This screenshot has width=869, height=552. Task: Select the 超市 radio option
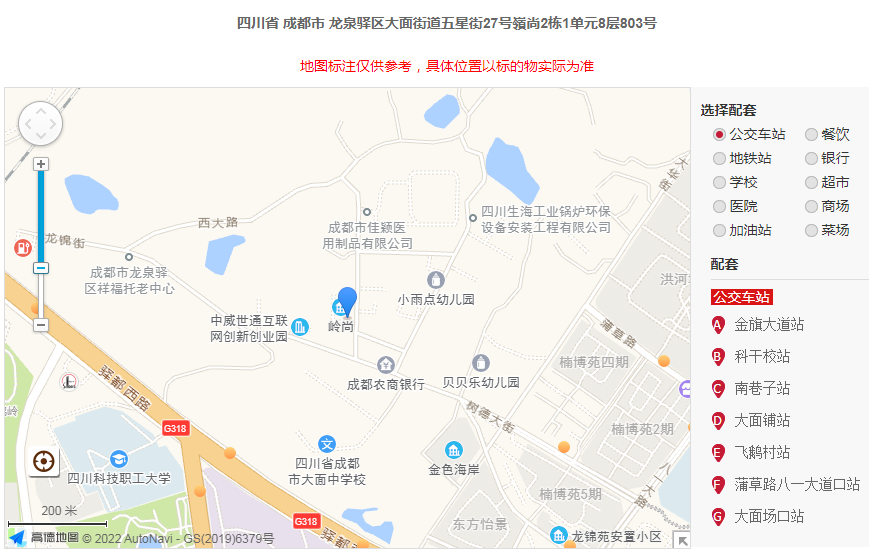(812, 182)
